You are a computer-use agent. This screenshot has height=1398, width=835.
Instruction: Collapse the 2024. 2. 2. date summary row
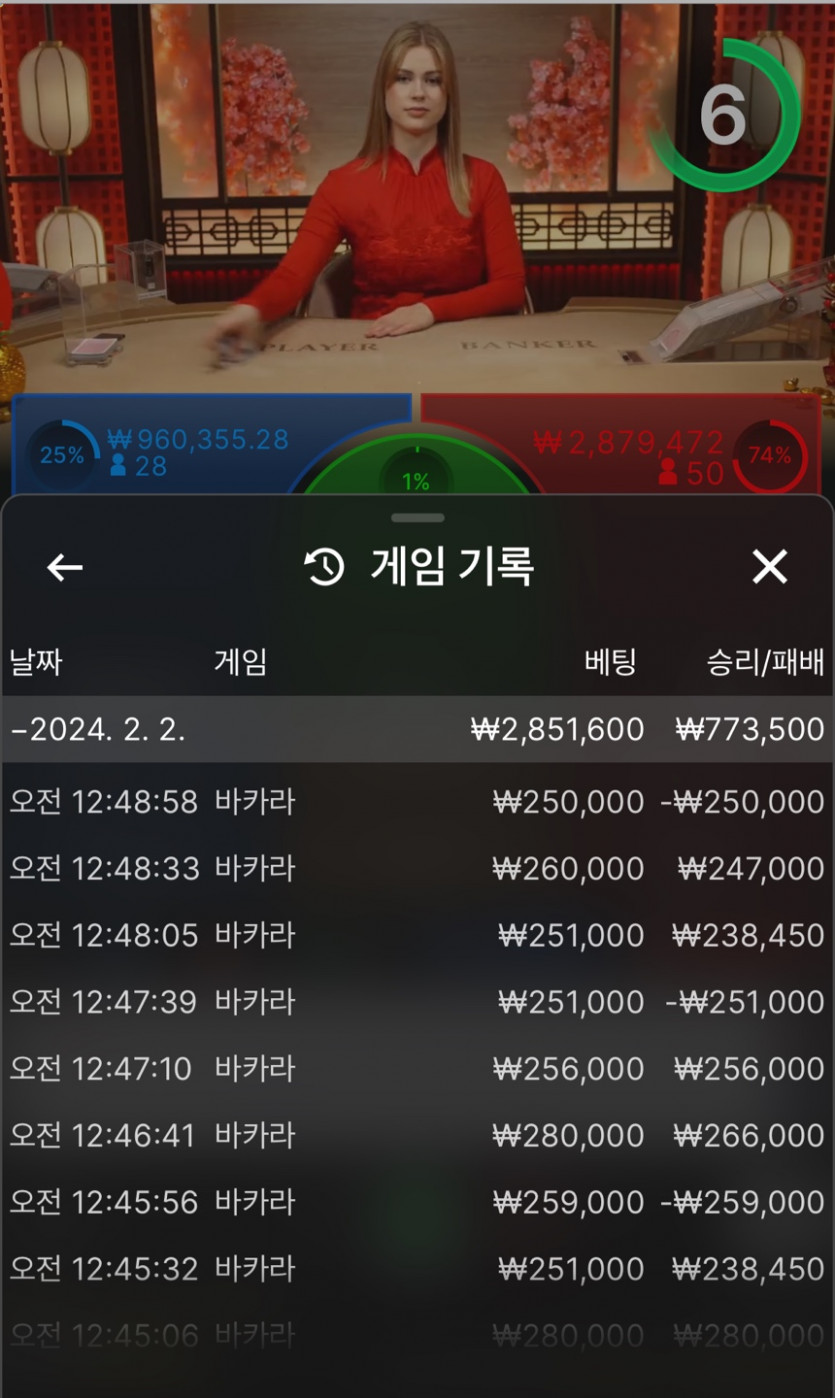pos(417,729)
